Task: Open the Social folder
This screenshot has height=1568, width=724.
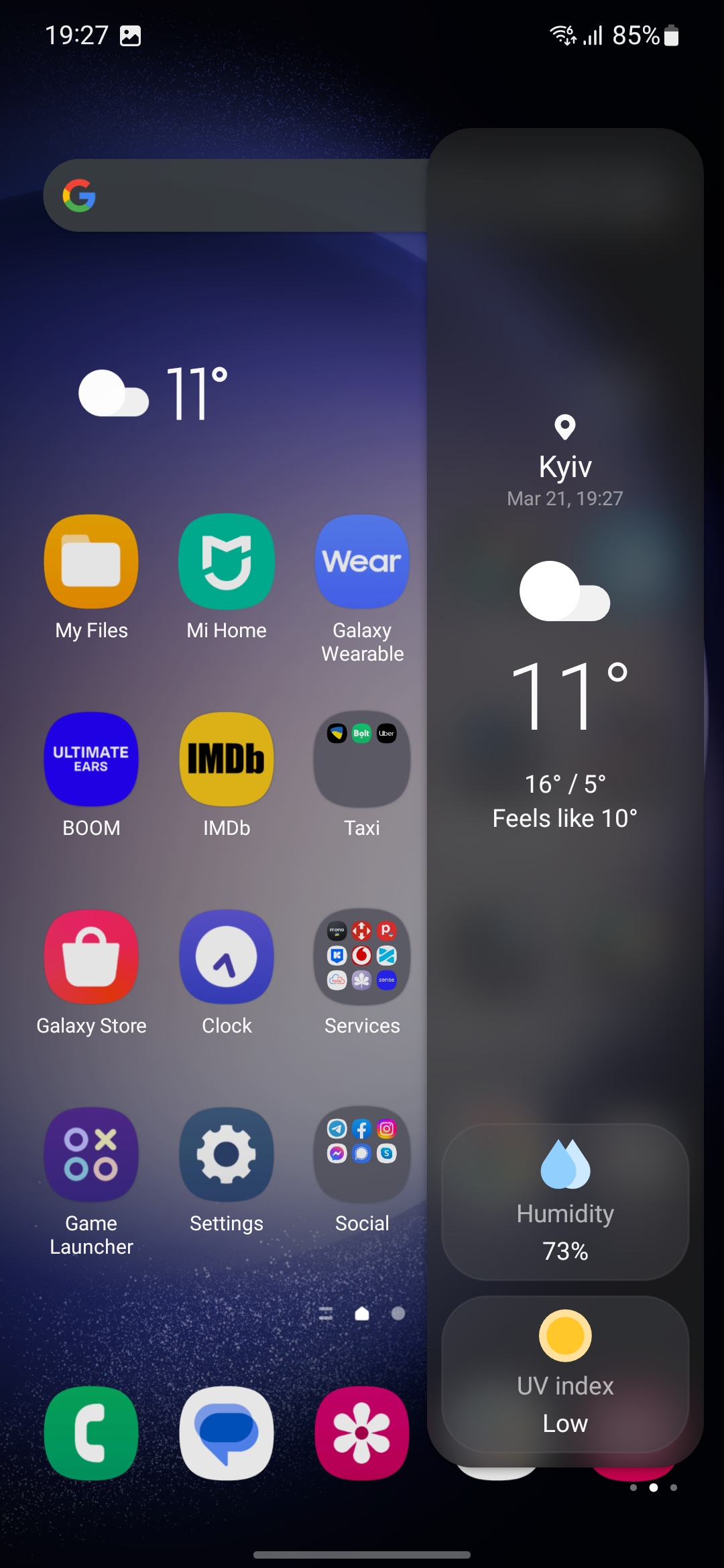Action: [x=362, y=1155]
